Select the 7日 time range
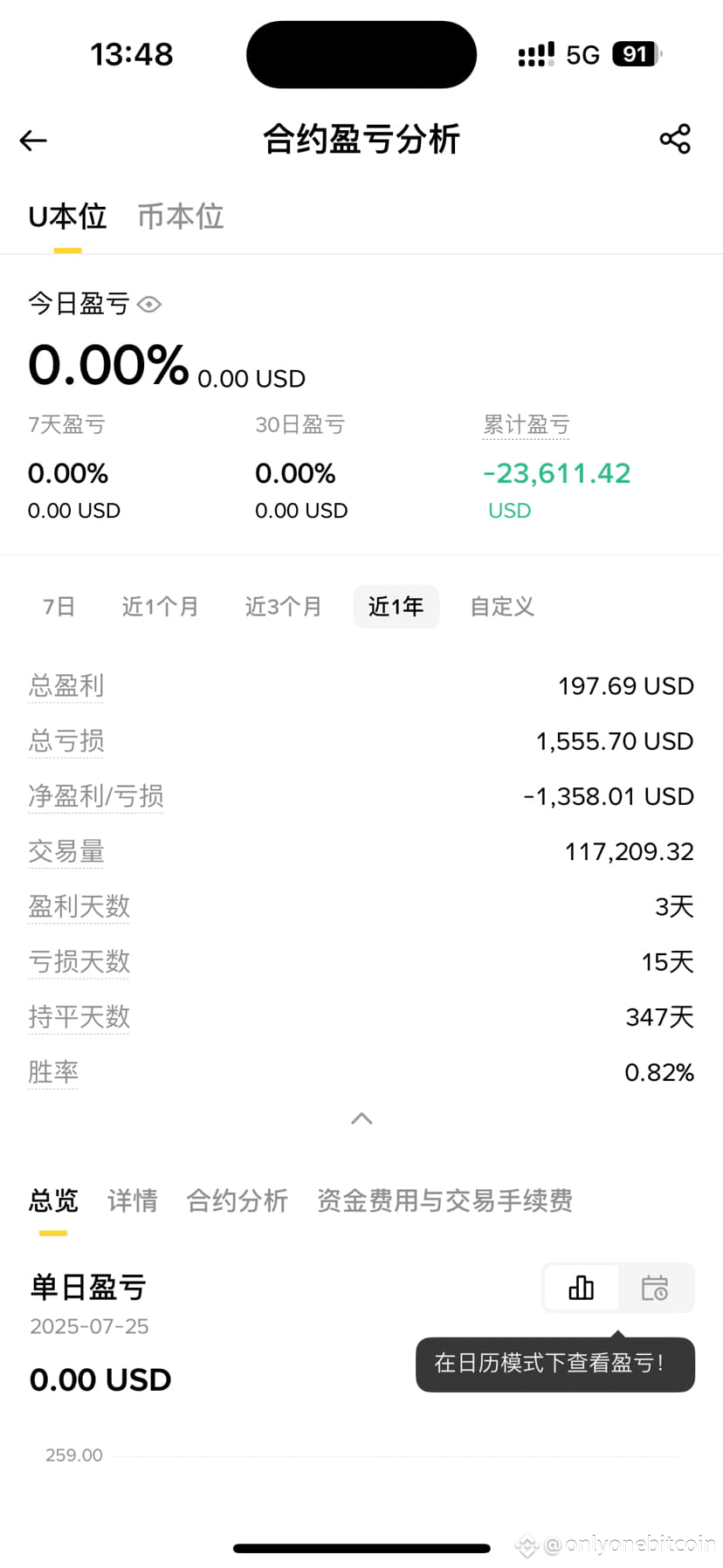Screen dimensions: 723x1568 (59, 607)
